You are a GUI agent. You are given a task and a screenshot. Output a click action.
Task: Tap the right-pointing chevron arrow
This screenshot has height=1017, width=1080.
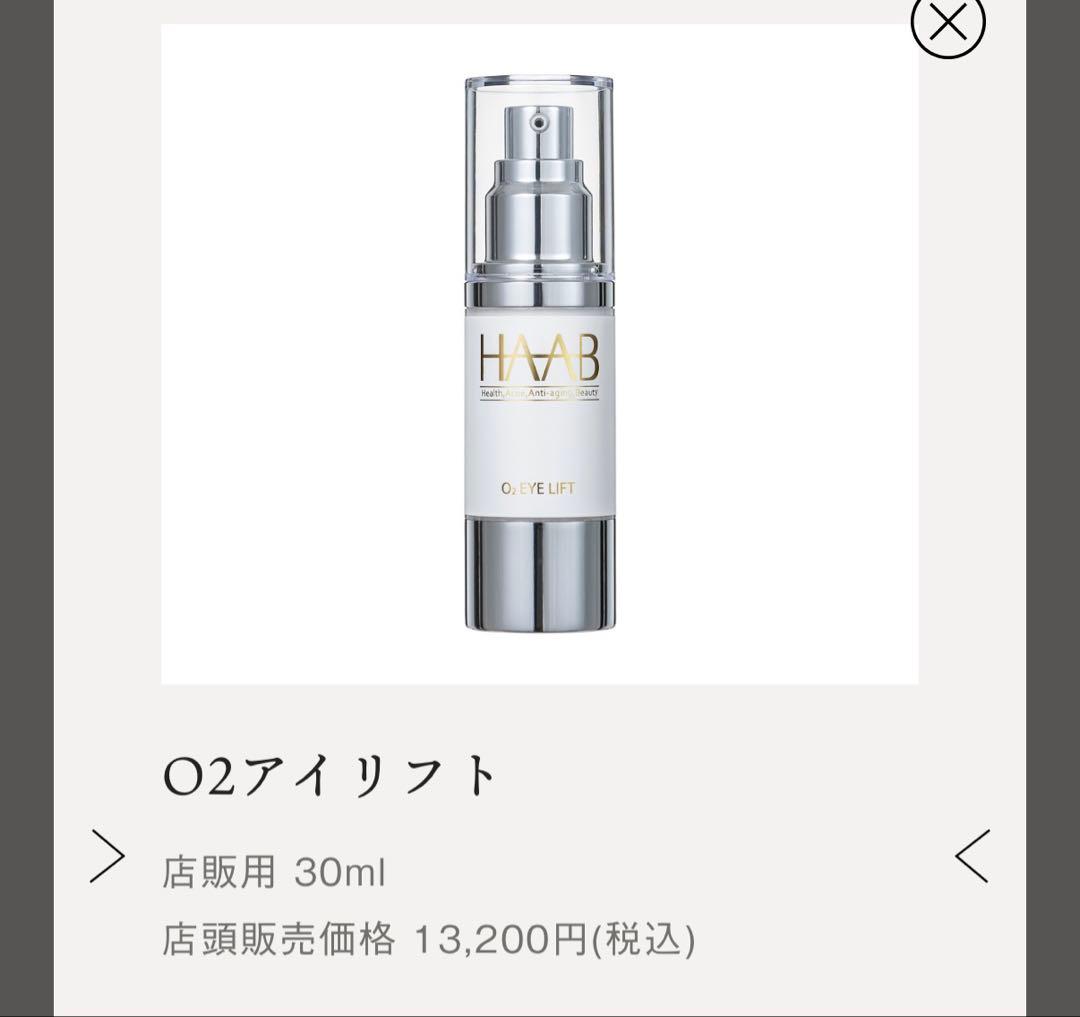[x=107, y=856]
